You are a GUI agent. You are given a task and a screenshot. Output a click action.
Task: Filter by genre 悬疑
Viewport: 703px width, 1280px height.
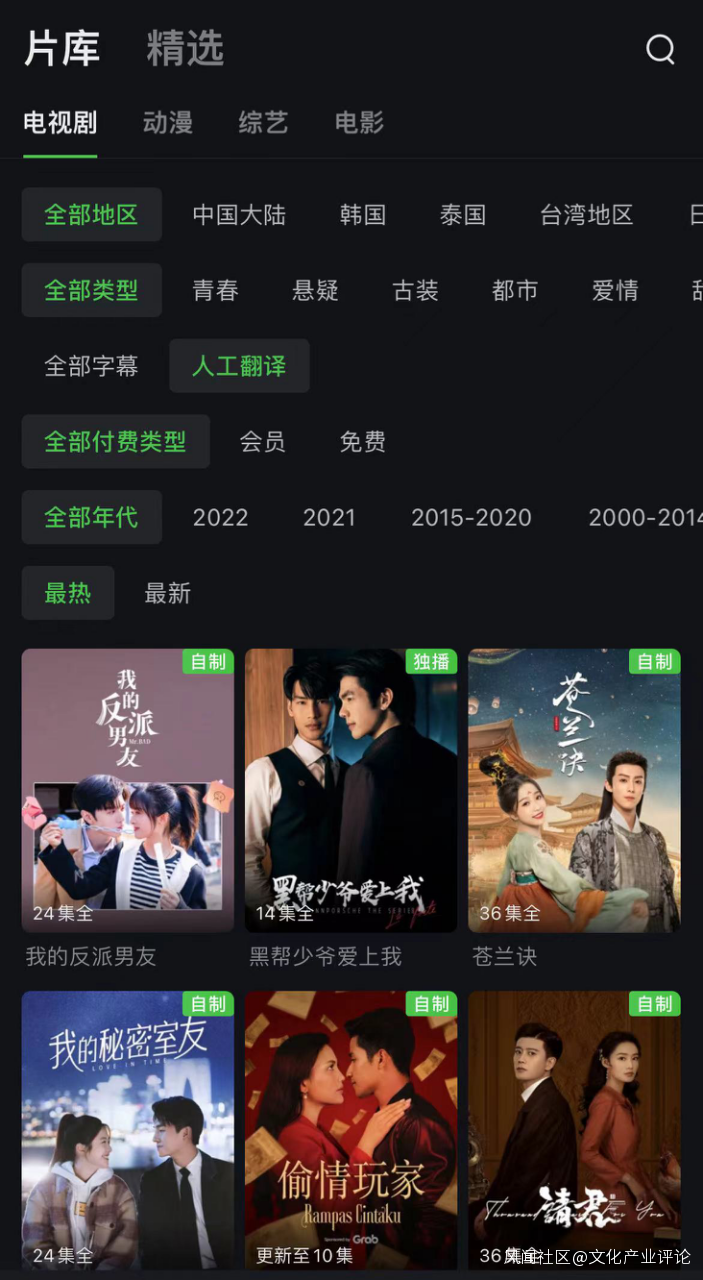click(x=315, y=291)
